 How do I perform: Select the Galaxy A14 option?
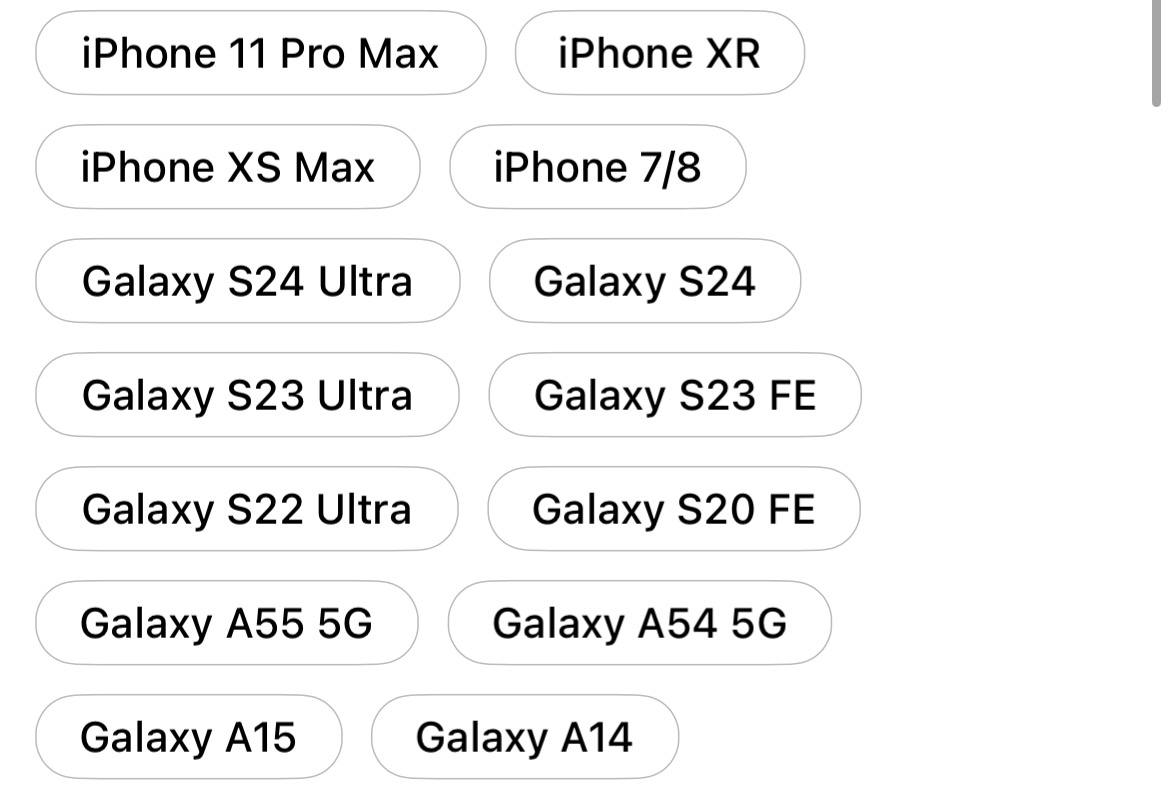coord(524,737)
